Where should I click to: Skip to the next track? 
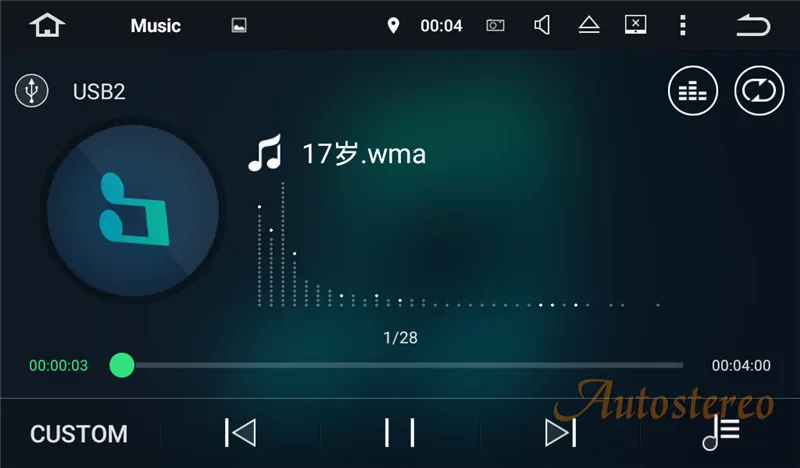pos(560,433)
